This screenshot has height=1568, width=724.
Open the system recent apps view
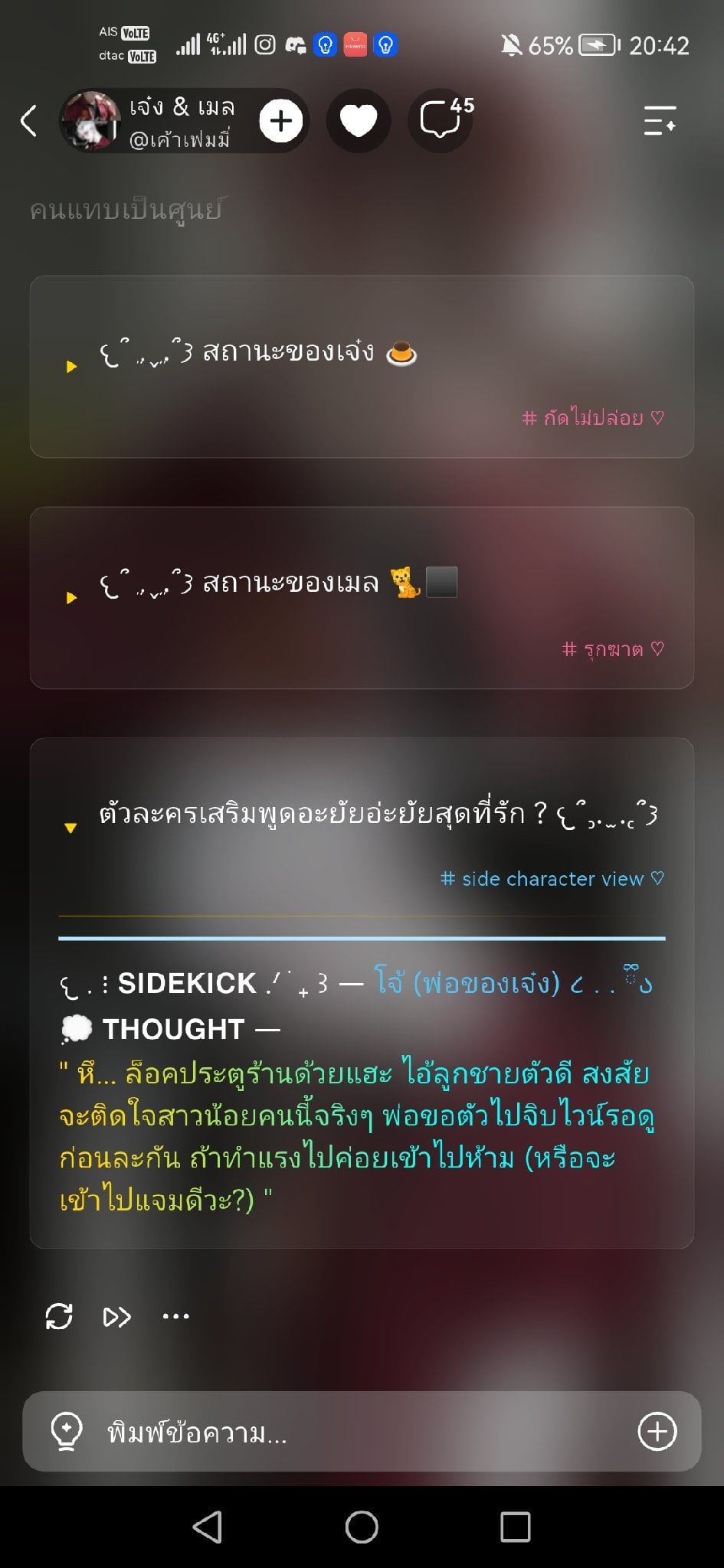pos(516,1527)
